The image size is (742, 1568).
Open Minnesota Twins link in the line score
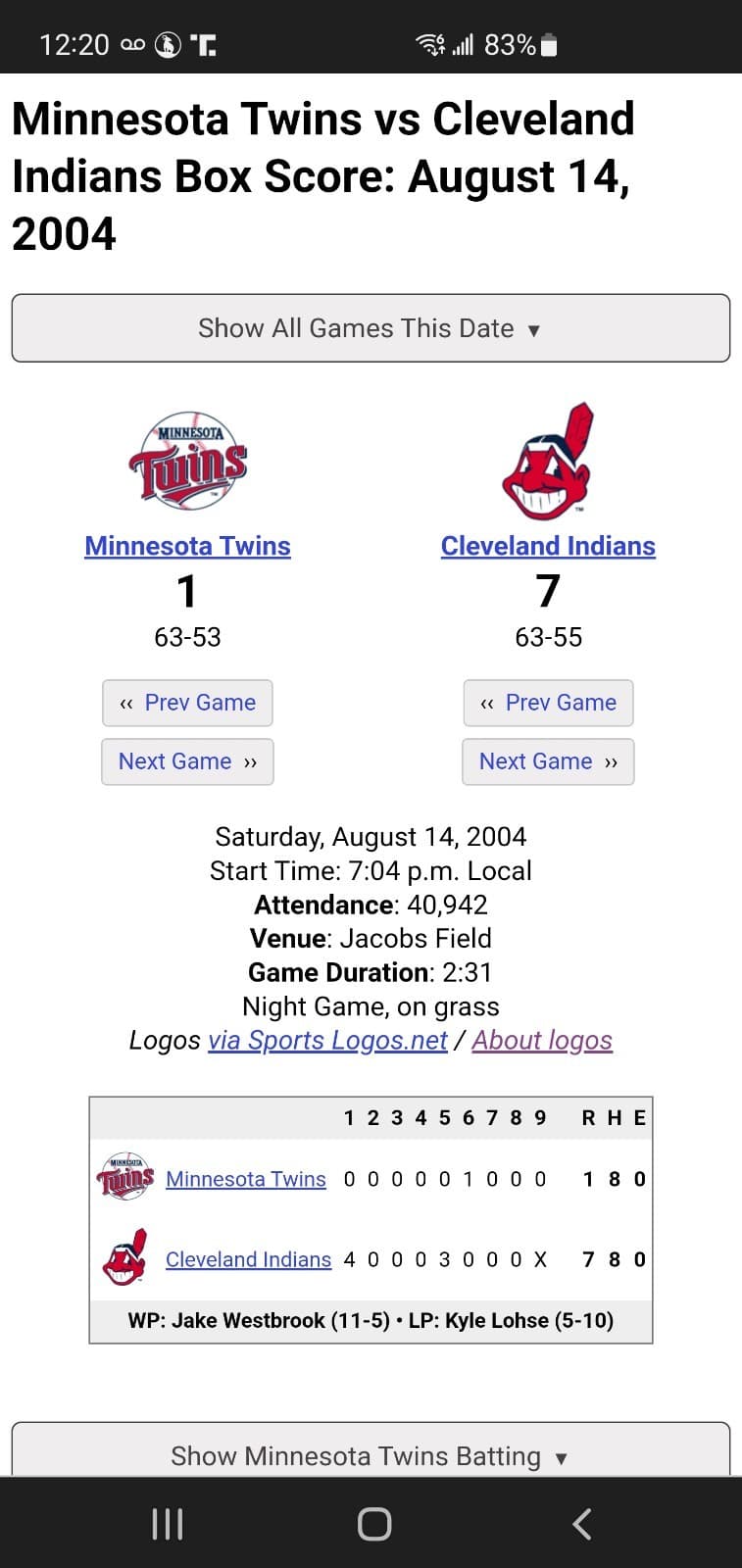click(x=245, y=1178)
